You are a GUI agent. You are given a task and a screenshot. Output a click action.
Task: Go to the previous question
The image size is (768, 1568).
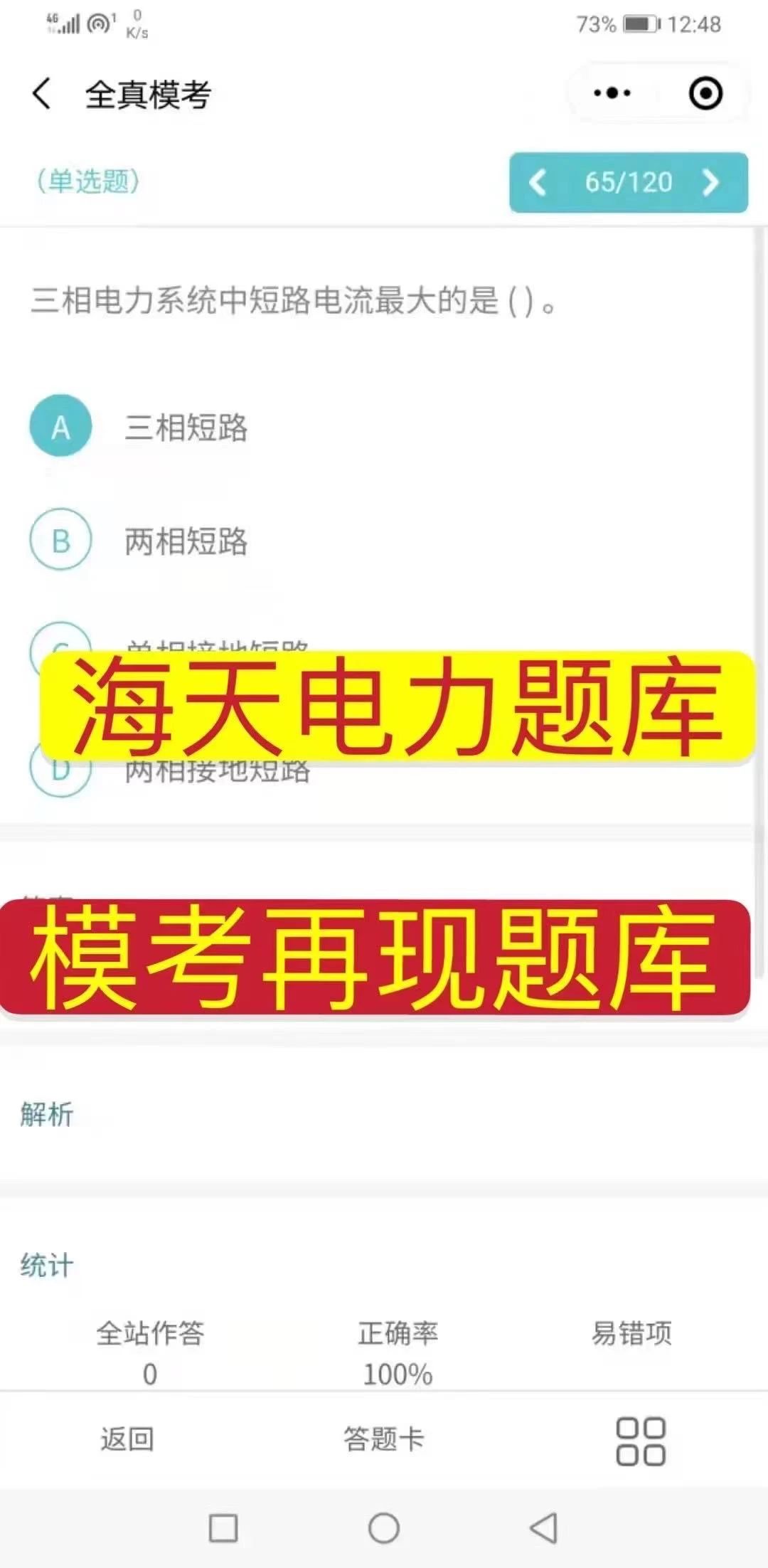click(538, 183)
